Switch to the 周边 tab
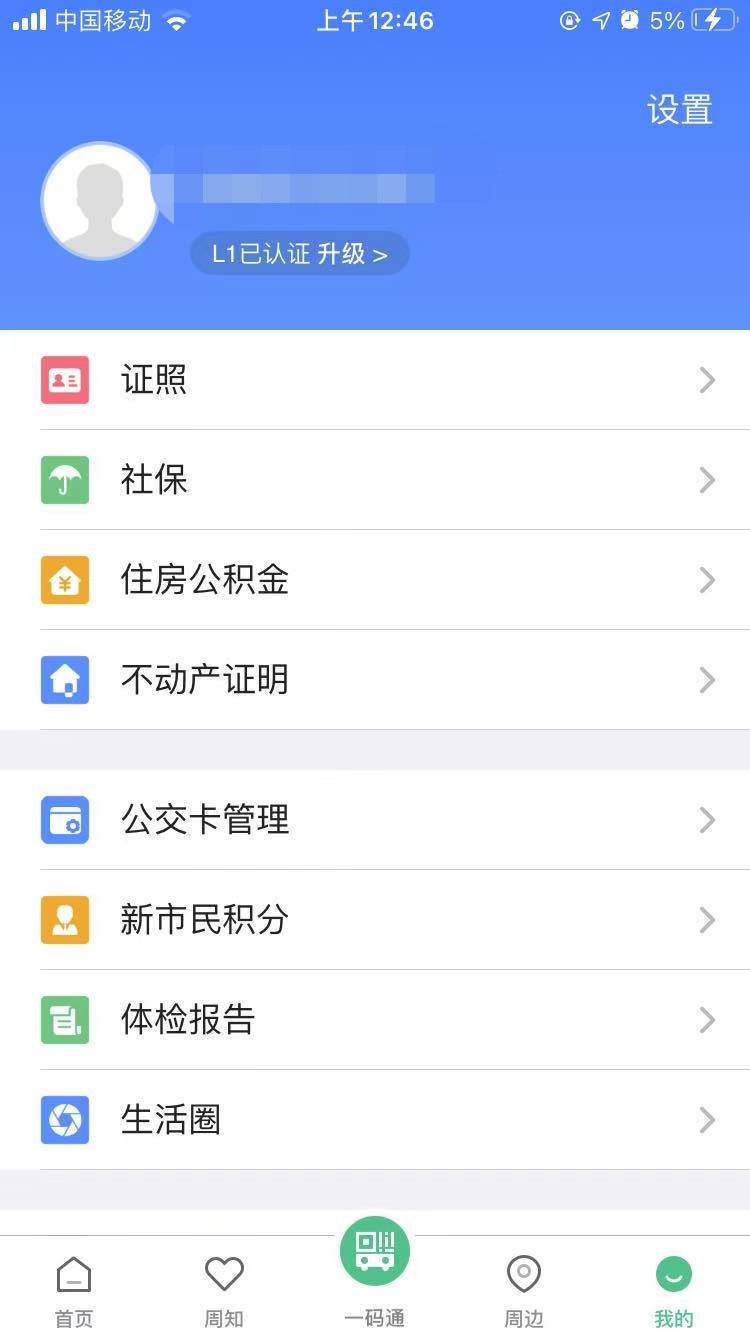The image size is (750, 1334). [524, 1290]
